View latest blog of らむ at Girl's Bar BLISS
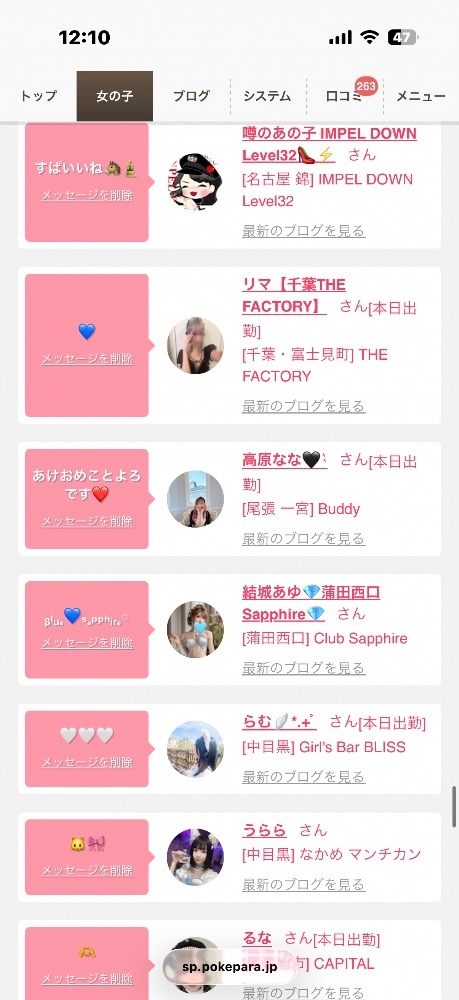459x1000 pixels. tap(303, 777)
